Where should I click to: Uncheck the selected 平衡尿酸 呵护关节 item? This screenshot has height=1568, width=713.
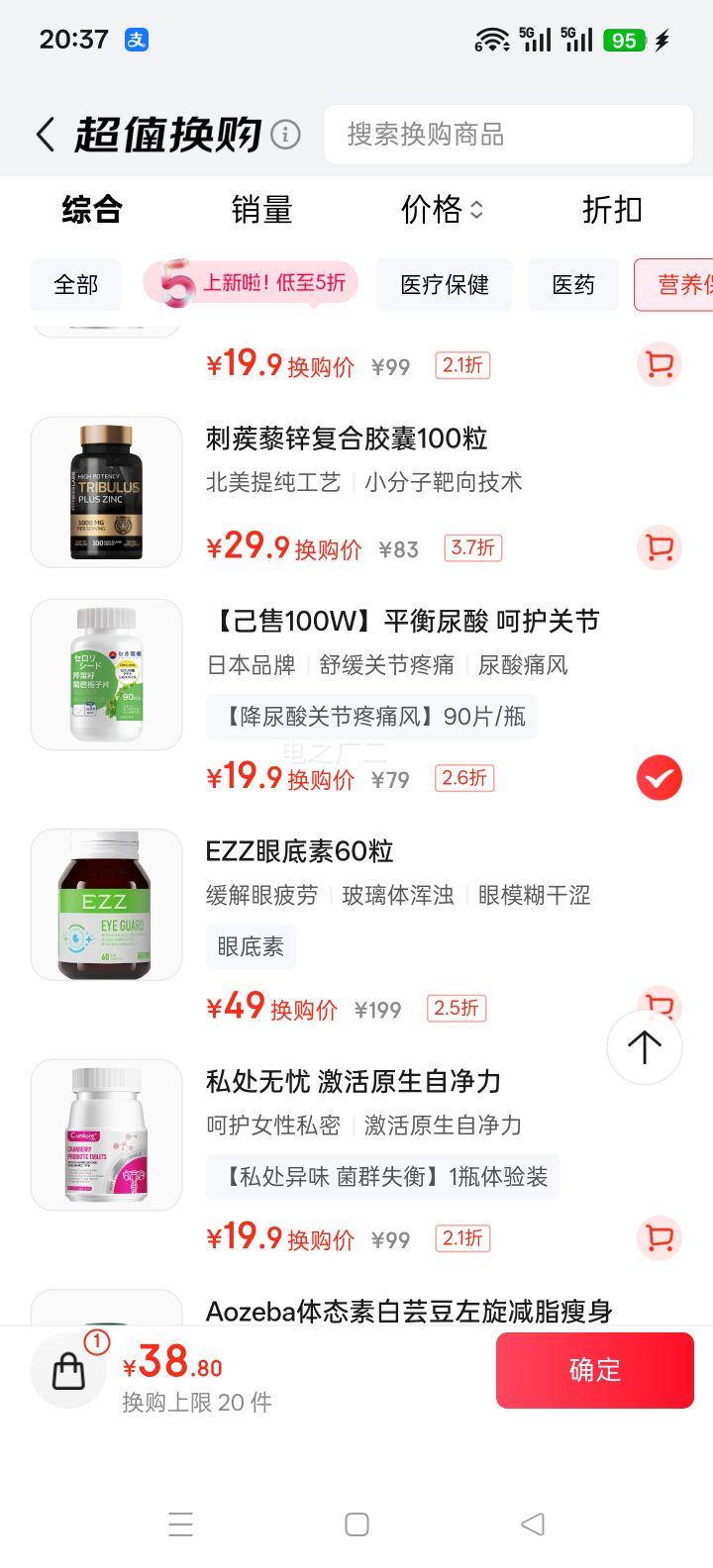(x=659, y=778)
